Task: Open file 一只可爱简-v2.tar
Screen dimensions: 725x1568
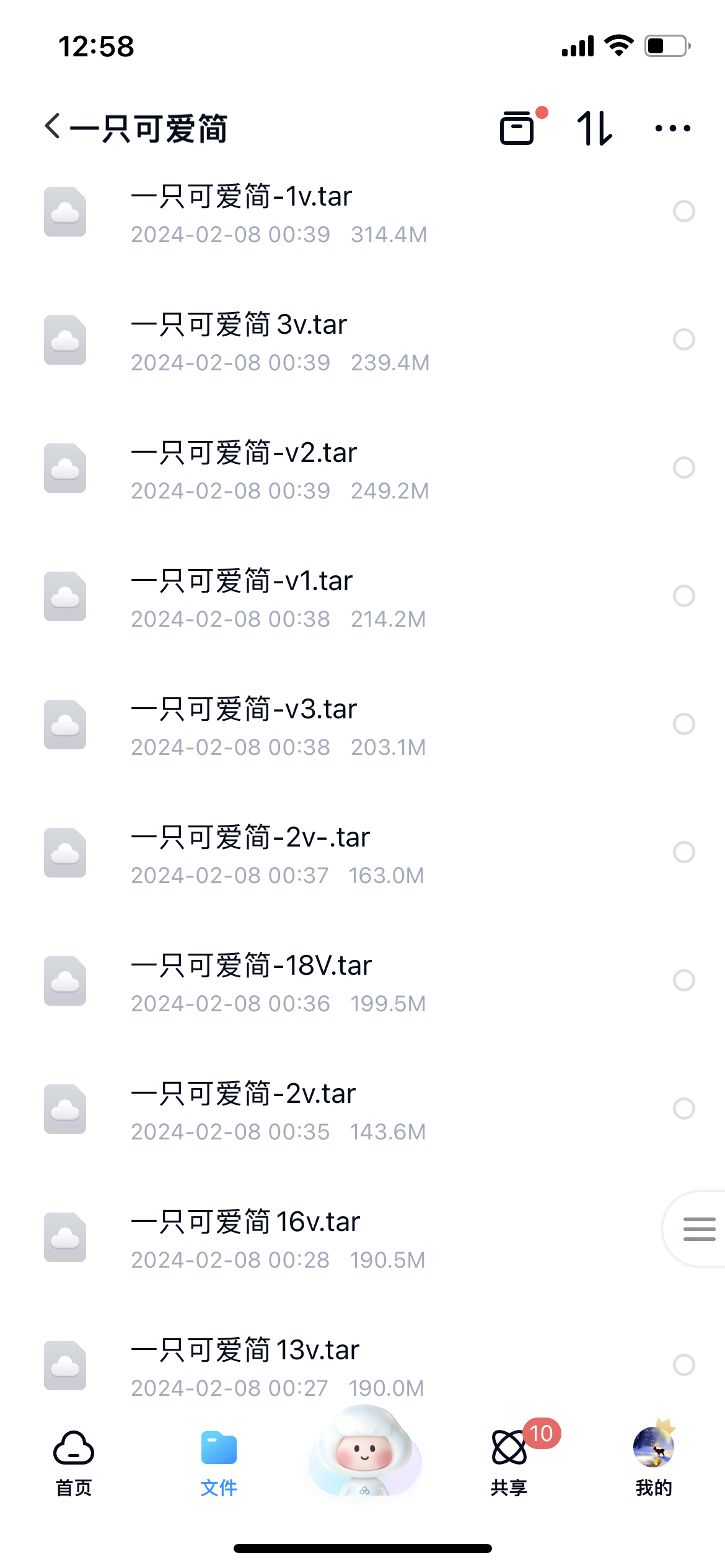Action: click(362, 469)
